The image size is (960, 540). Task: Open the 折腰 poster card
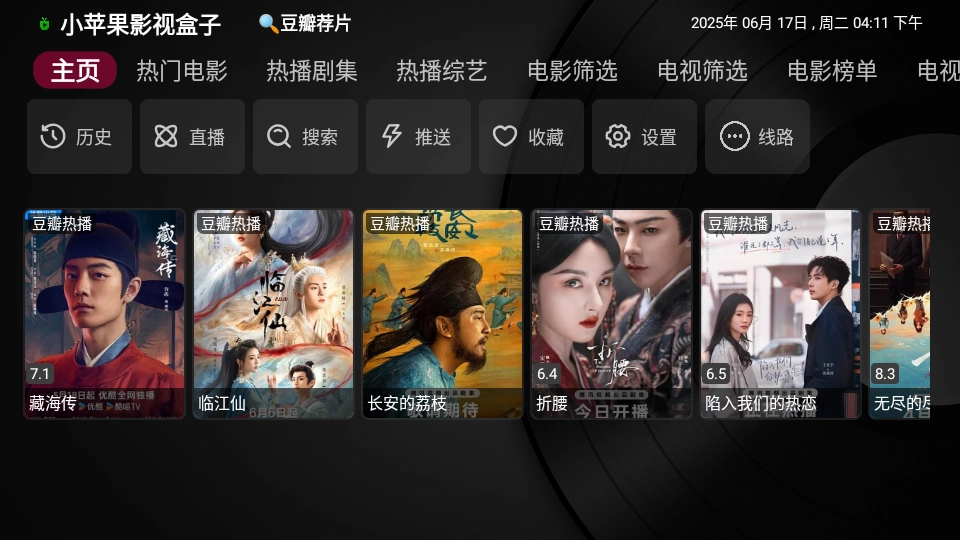coord(611,313)
